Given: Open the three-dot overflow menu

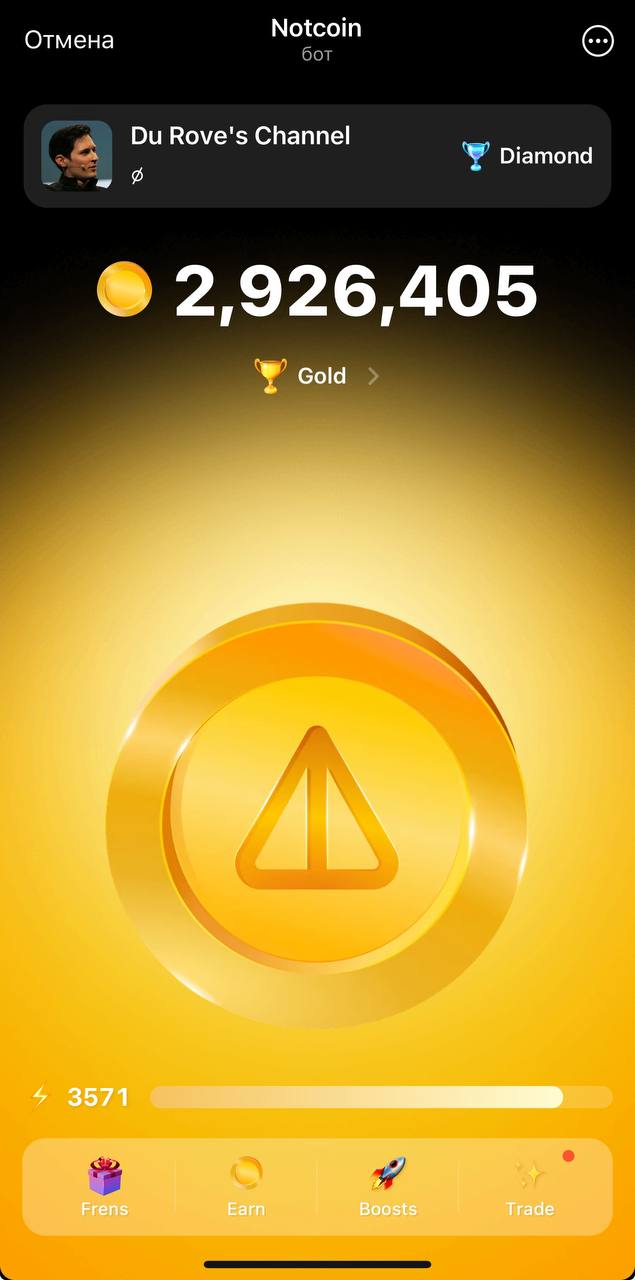Looking at the screenshot, I should coord(597,40).
